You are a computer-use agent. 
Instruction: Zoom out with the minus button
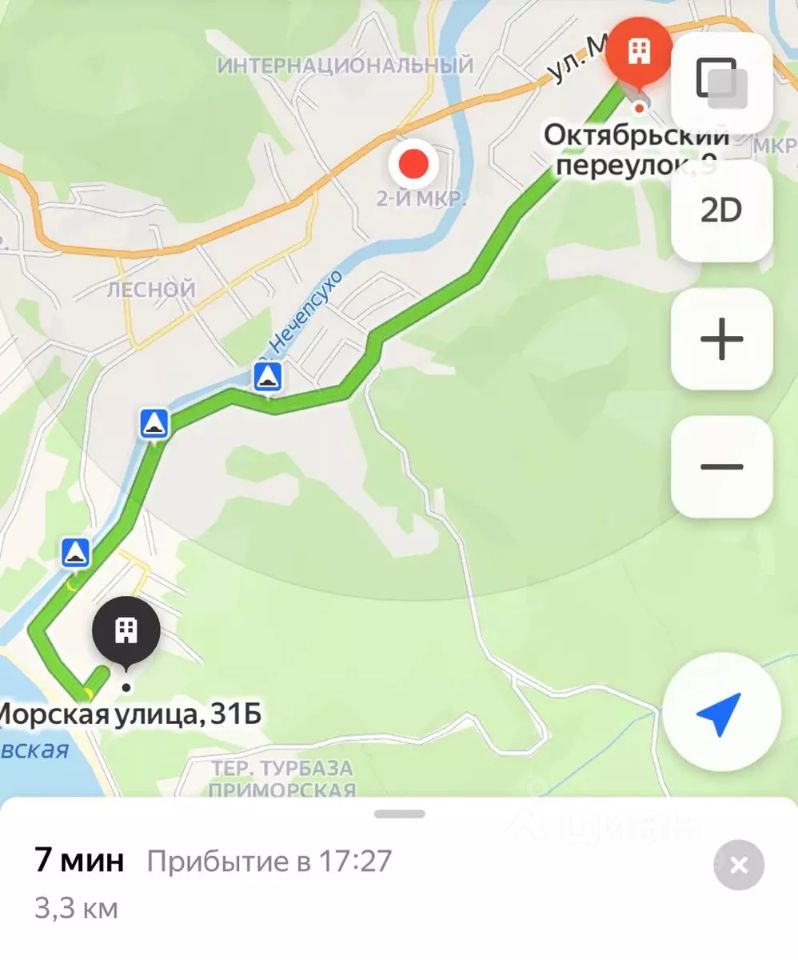point(721,466)
